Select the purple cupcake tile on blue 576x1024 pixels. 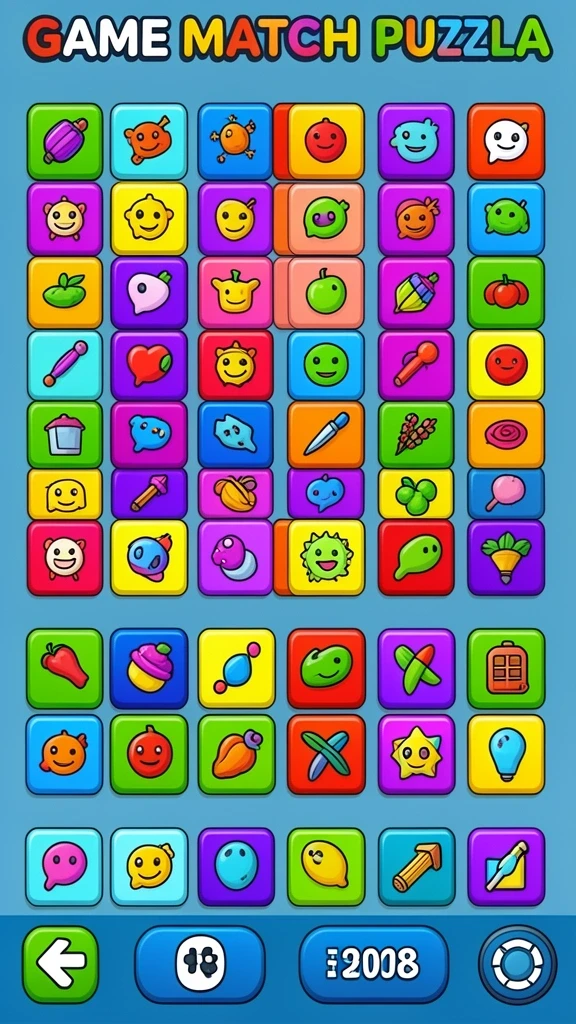coord(149,668)
